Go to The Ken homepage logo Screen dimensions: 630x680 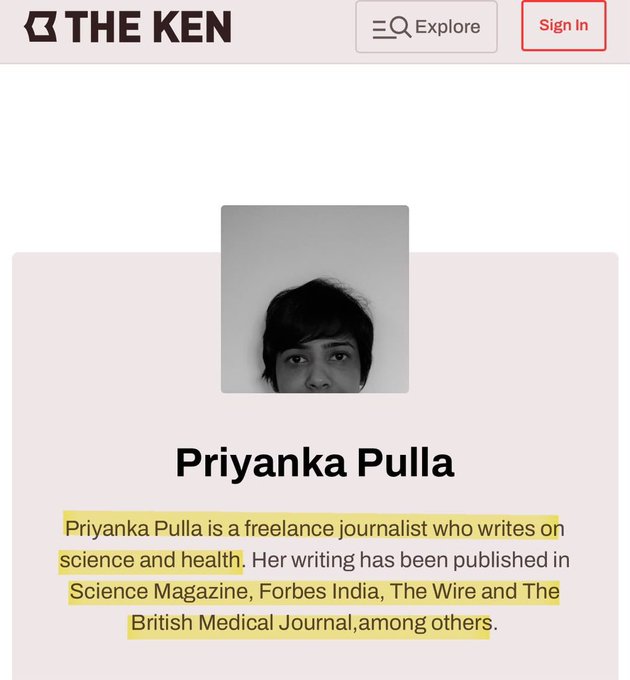pyautogui.click(x=128, y=27)
